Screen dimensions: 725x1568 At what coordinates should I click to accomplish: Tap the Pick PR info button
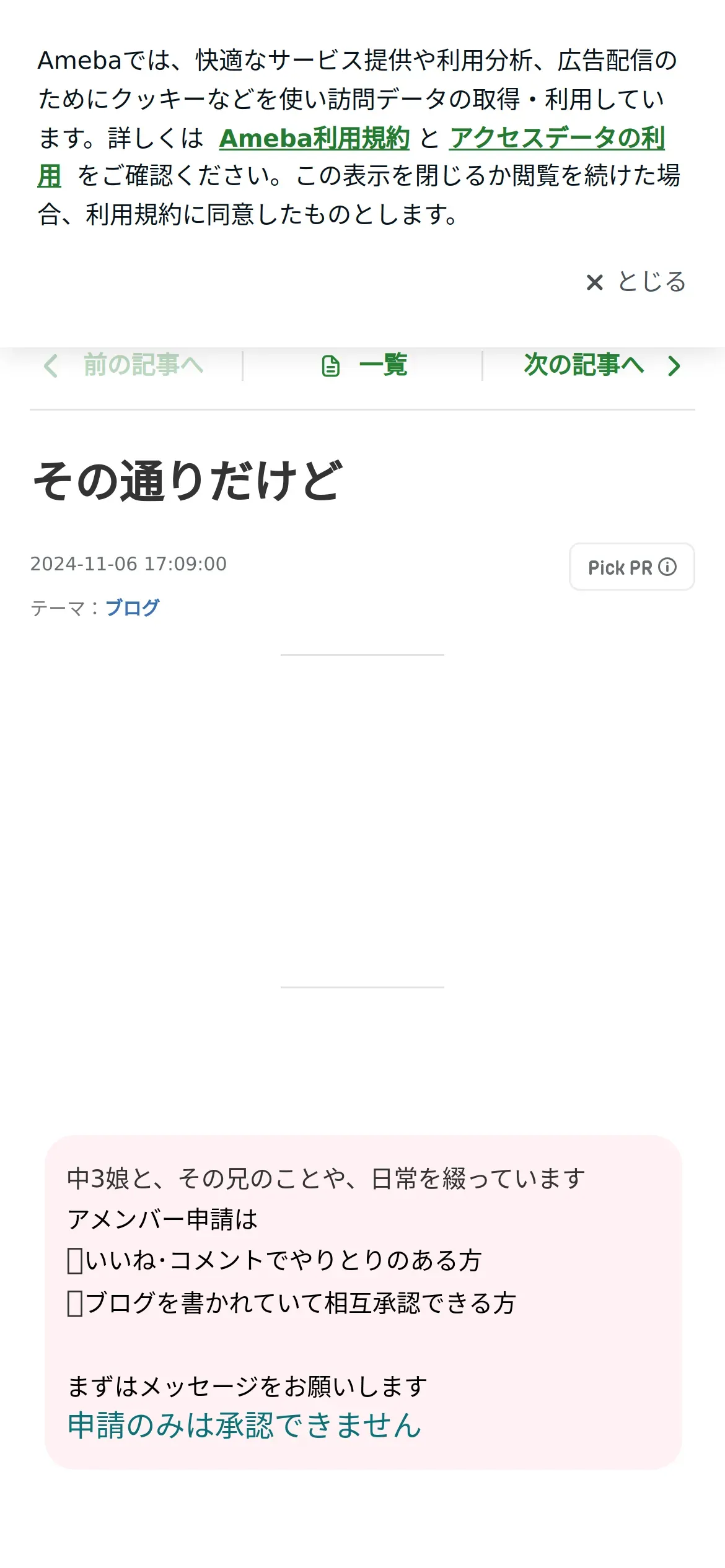[x=632, y=567]
